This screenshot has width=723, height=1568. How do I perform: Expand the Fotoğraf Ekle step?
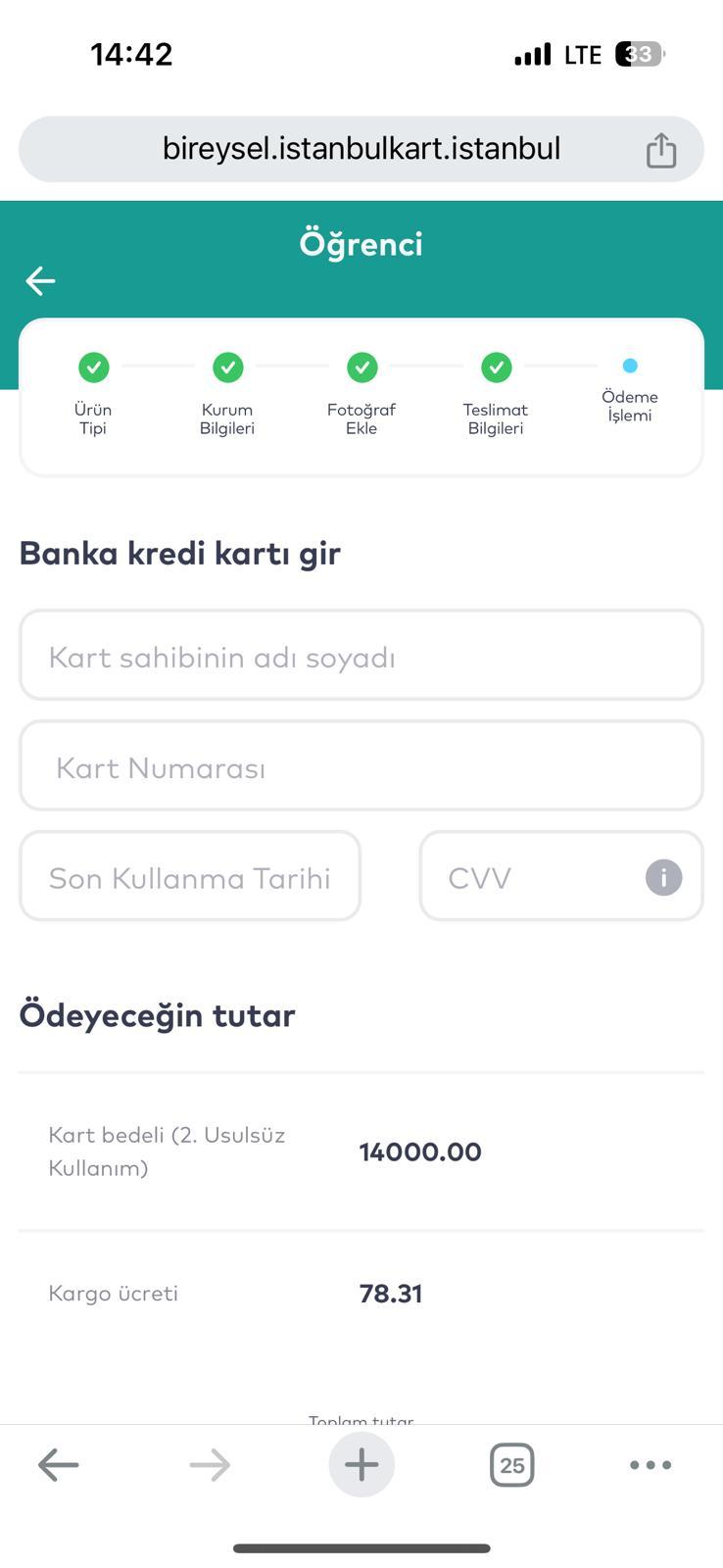(x=361, y=367)
